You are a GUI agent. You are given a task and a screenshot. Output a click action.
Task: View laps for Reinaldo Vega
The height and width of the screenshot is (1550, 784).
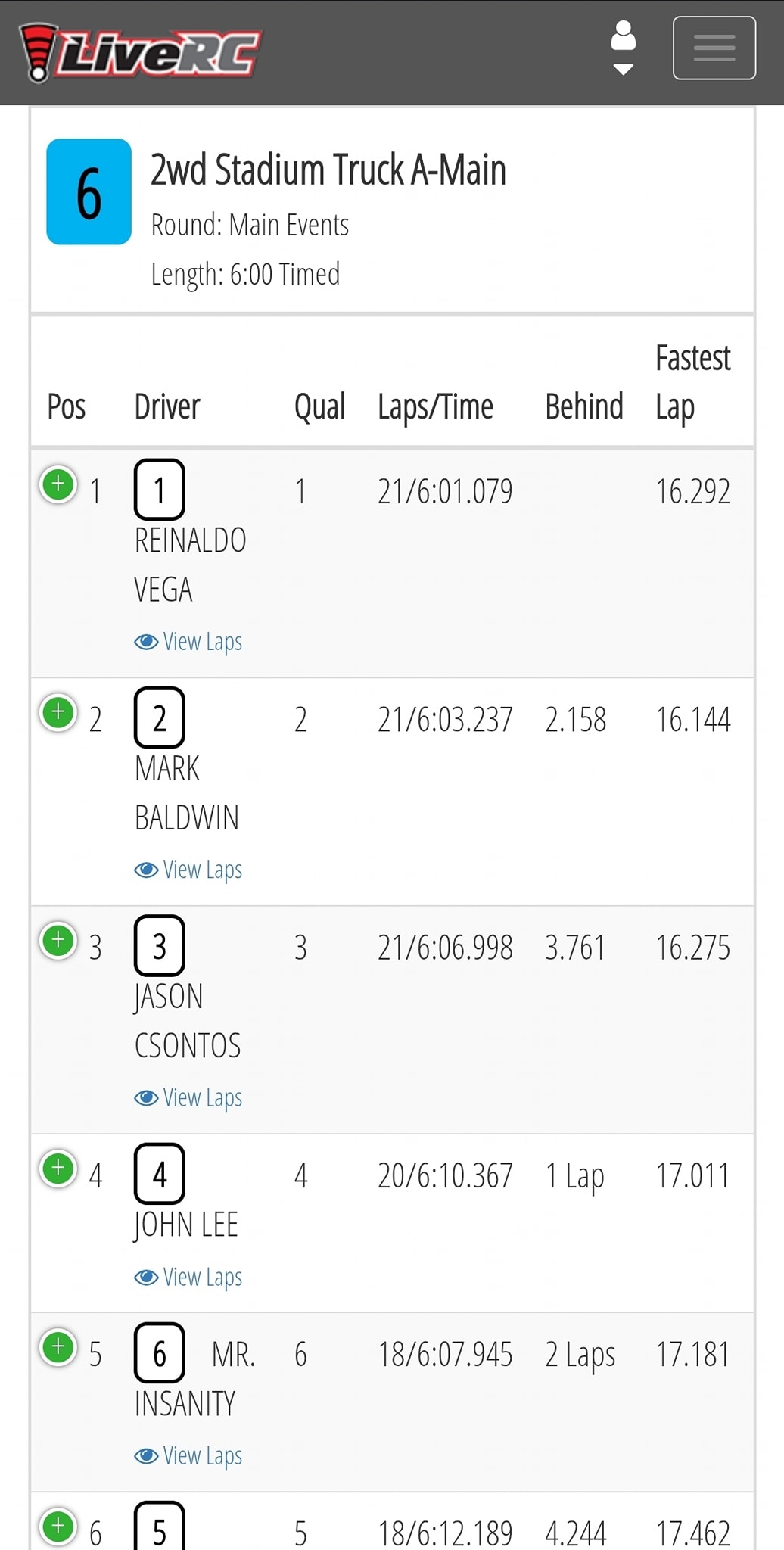point(188,642)
